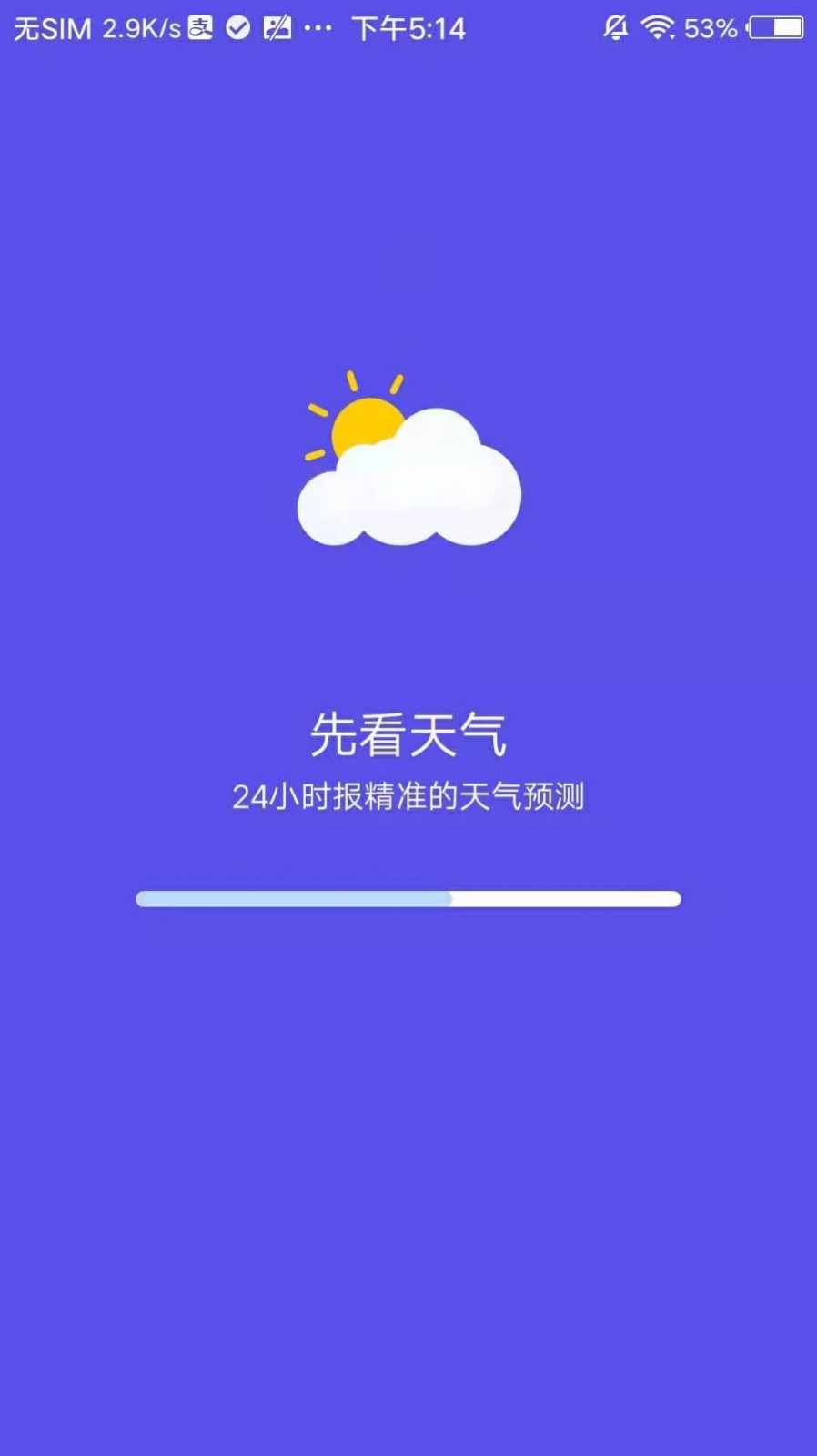Expand the status bar notification area
The width and height of the screenshot is (817, 1456).
coord(408,27)
